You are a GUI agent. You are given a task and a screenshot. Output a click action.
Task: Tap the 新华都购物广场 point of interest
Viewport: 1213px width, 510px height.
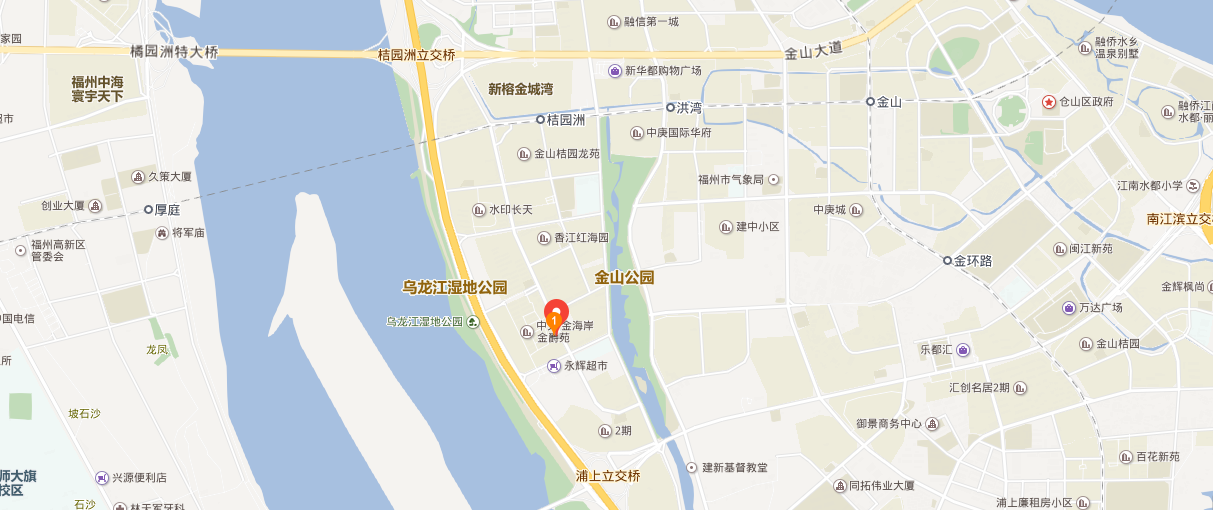click(615, 70)
